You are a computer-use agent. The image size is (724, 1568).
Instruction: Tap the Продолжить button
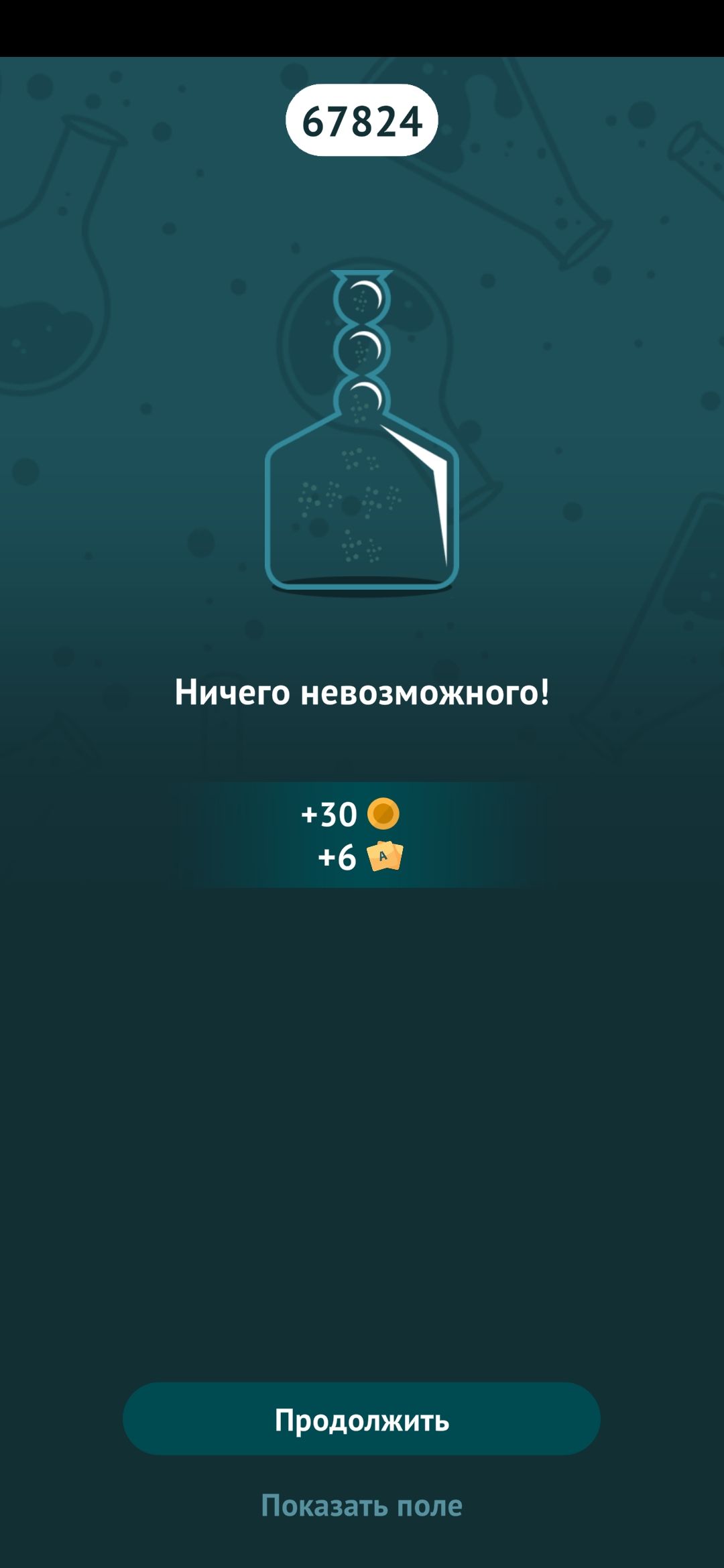coord(361,1419)
